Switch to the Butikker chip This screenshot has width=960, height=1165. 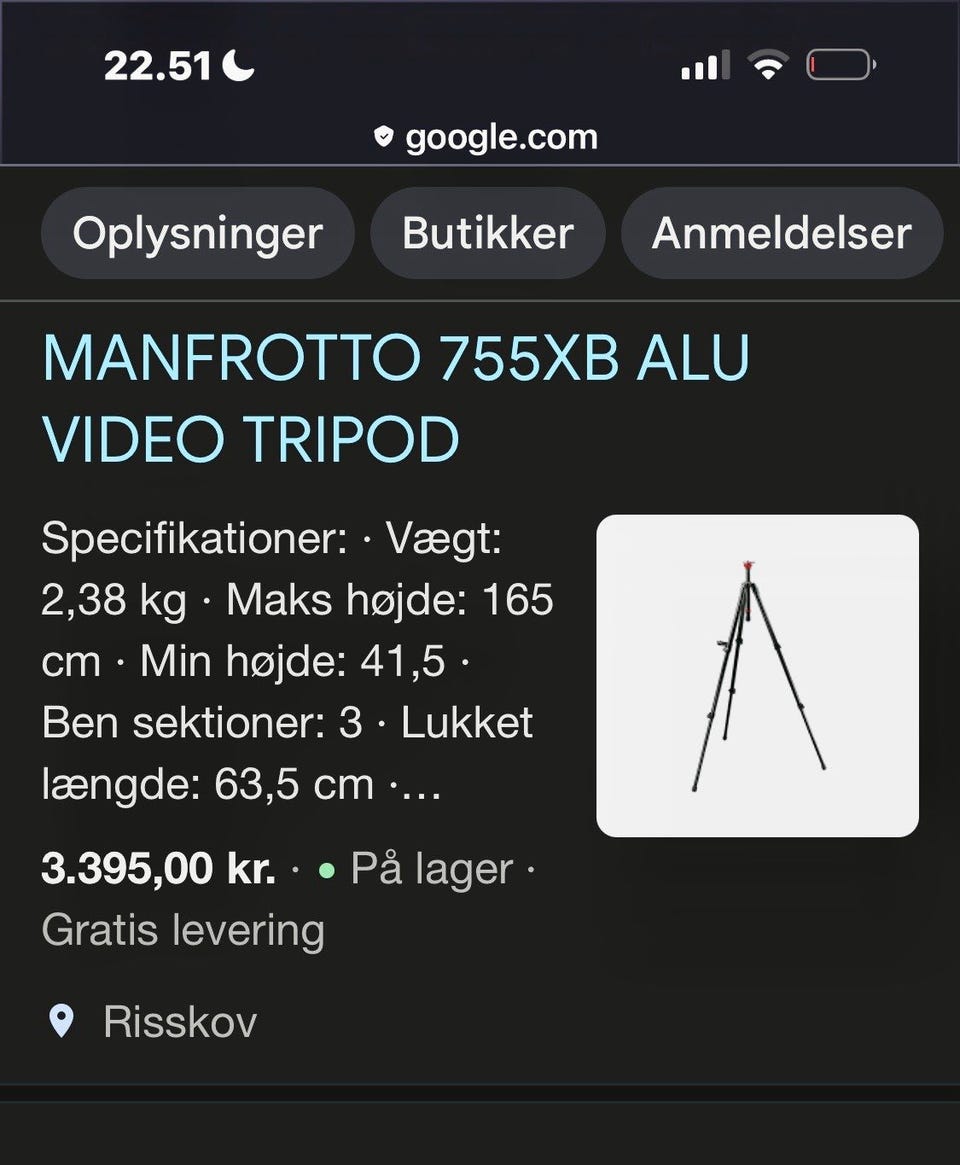(488, 234)
